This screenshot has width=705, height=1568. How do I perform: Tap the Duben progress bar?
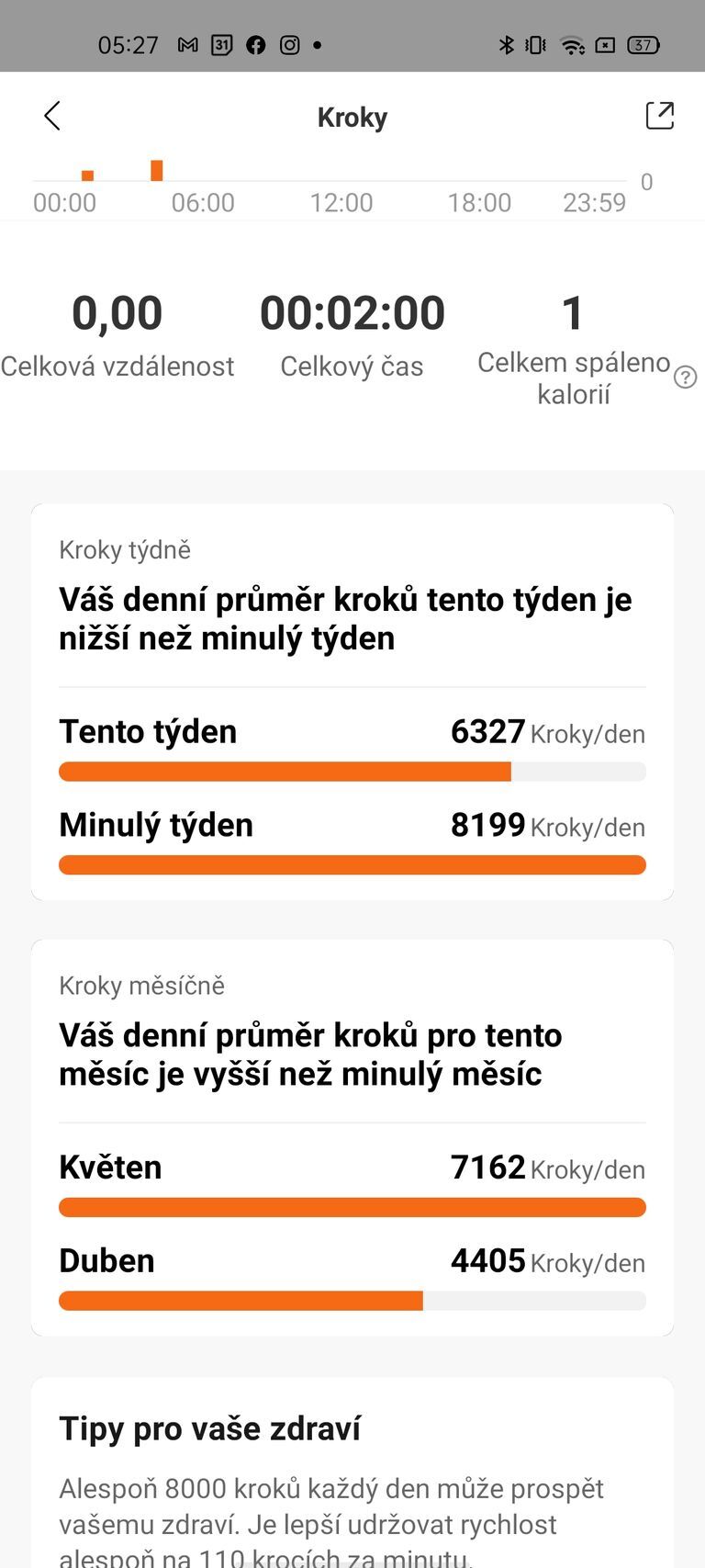point(352,1301)
